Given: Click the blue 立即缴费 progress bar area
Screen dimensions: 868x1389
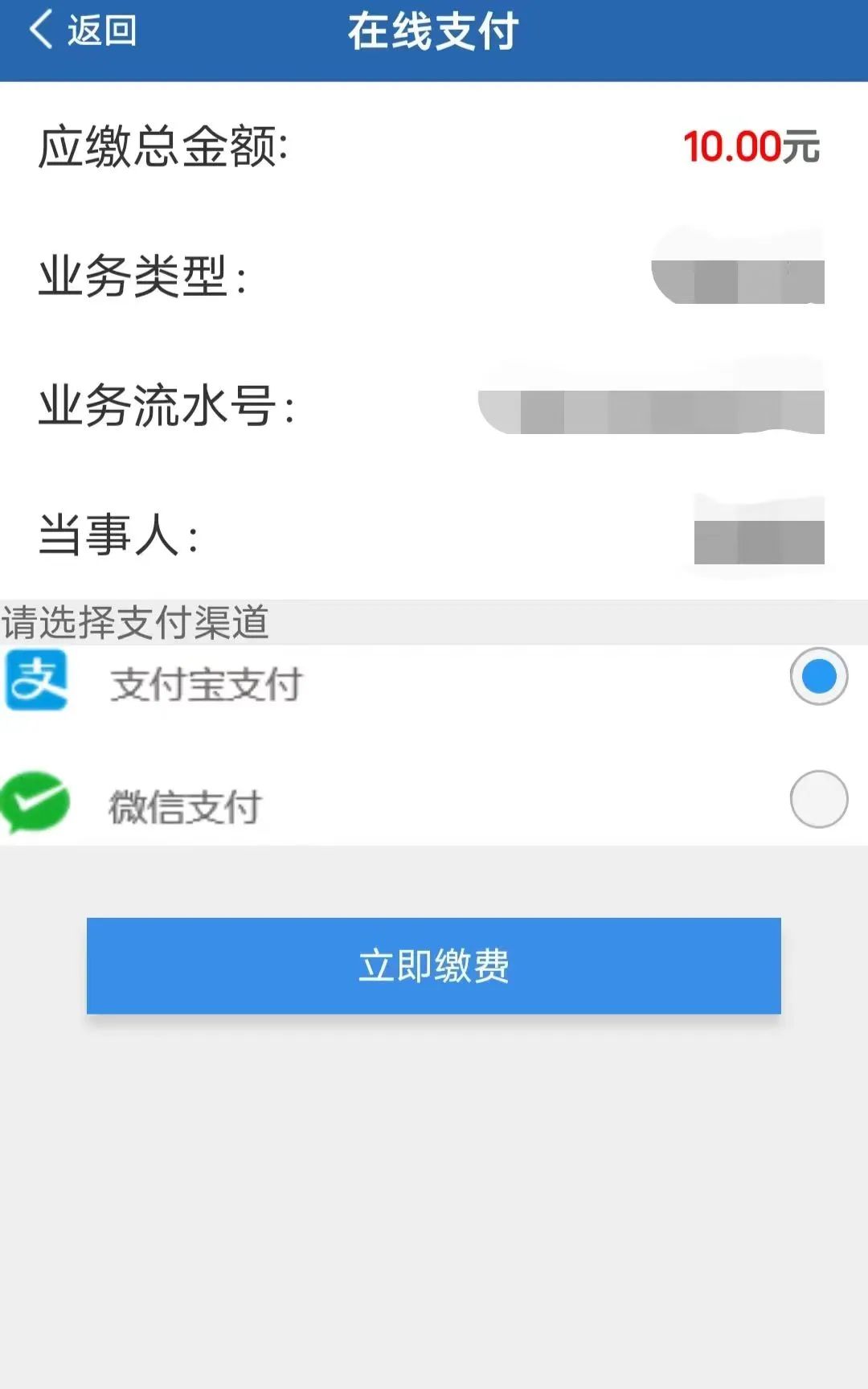Looking at the screenshot, I should pyautogui.click(x=434, y=966).
